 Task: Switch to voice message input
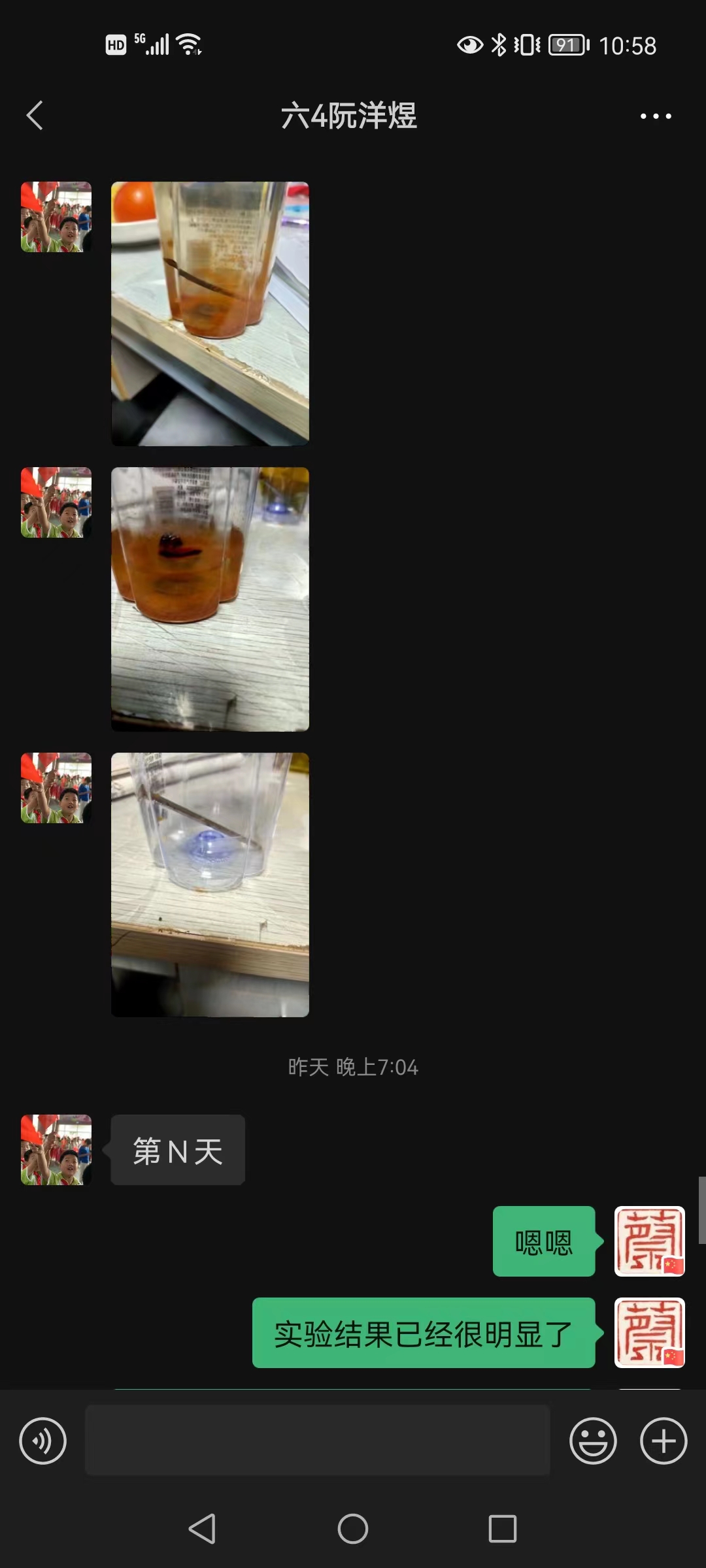43,1441
